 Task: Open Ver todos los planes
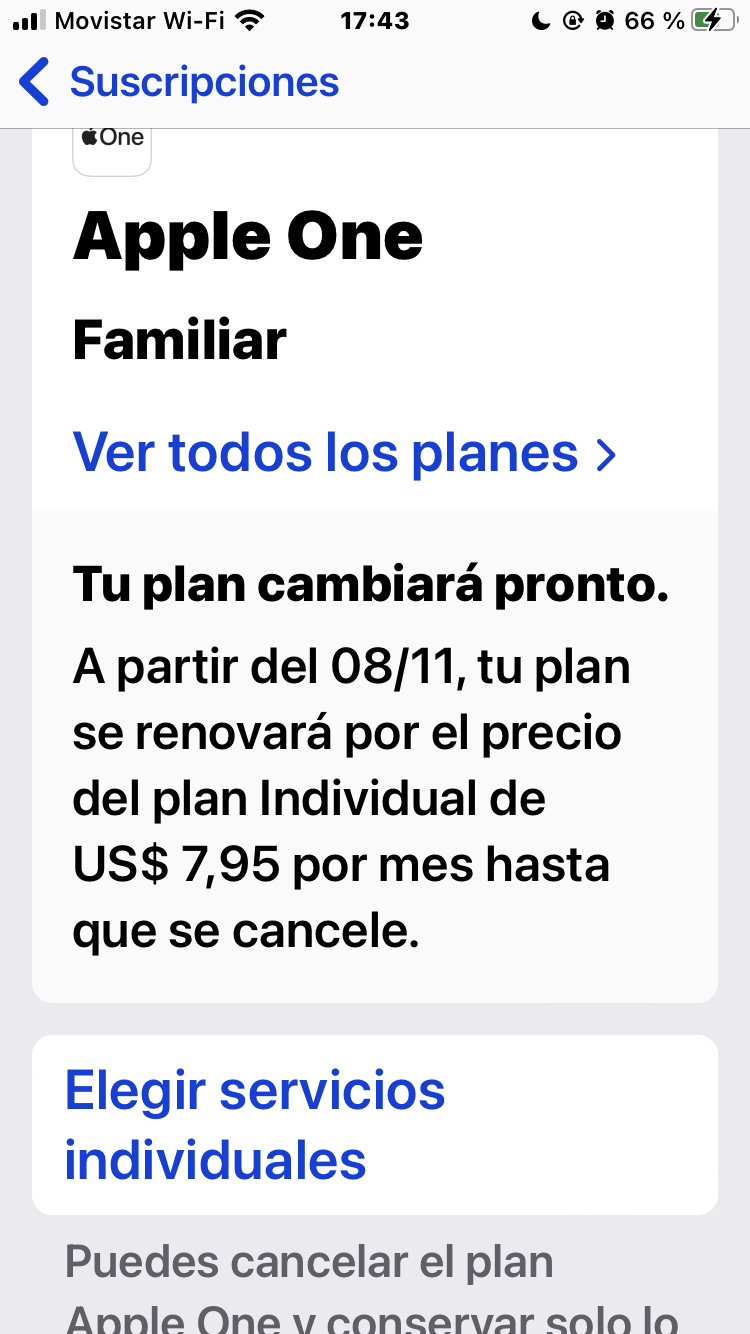344,453
